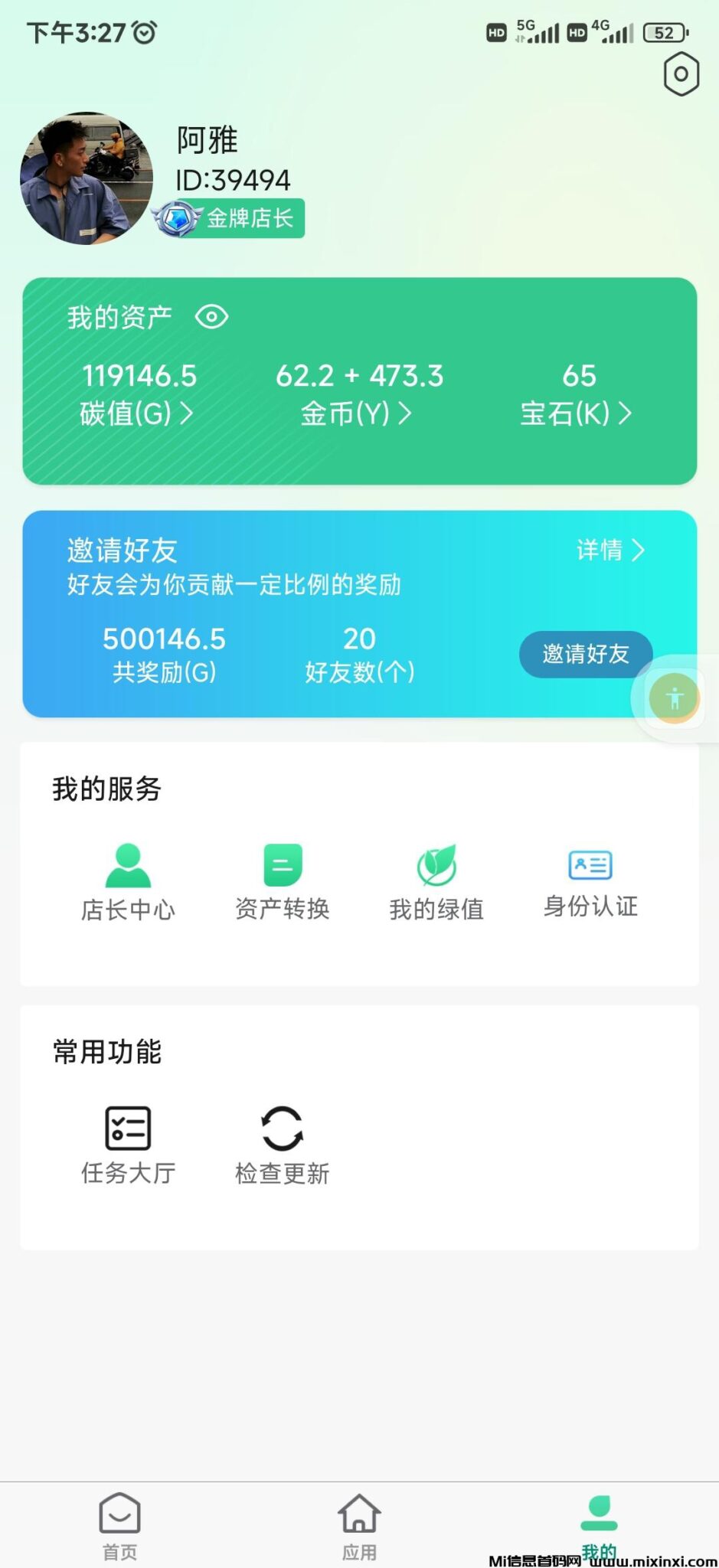719x1568 pixels.
Task: Switch to the 应用 tab
Action: coord(359,1524)
